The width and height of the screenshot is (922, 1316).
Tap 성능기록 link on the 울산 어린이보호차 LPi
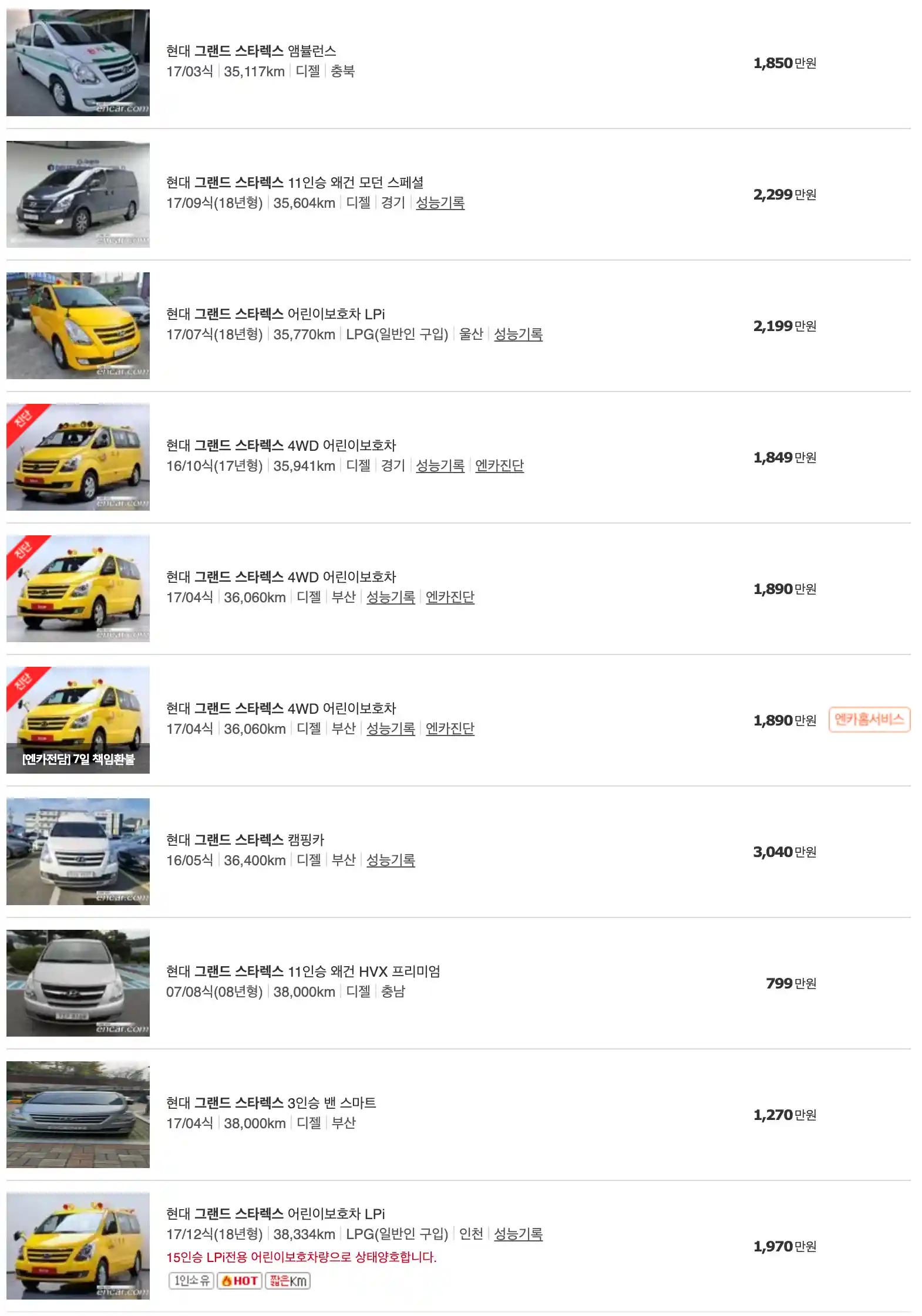point(518,334)
